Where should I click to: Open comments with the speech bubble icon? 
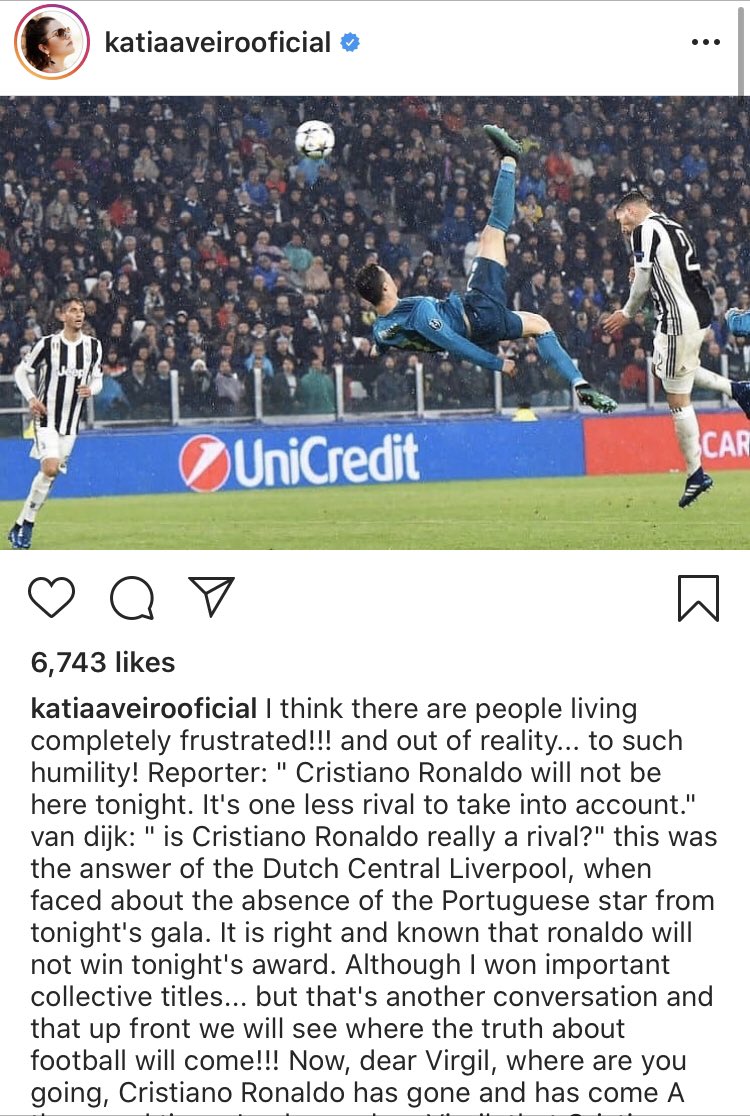[x=132, y=599]
